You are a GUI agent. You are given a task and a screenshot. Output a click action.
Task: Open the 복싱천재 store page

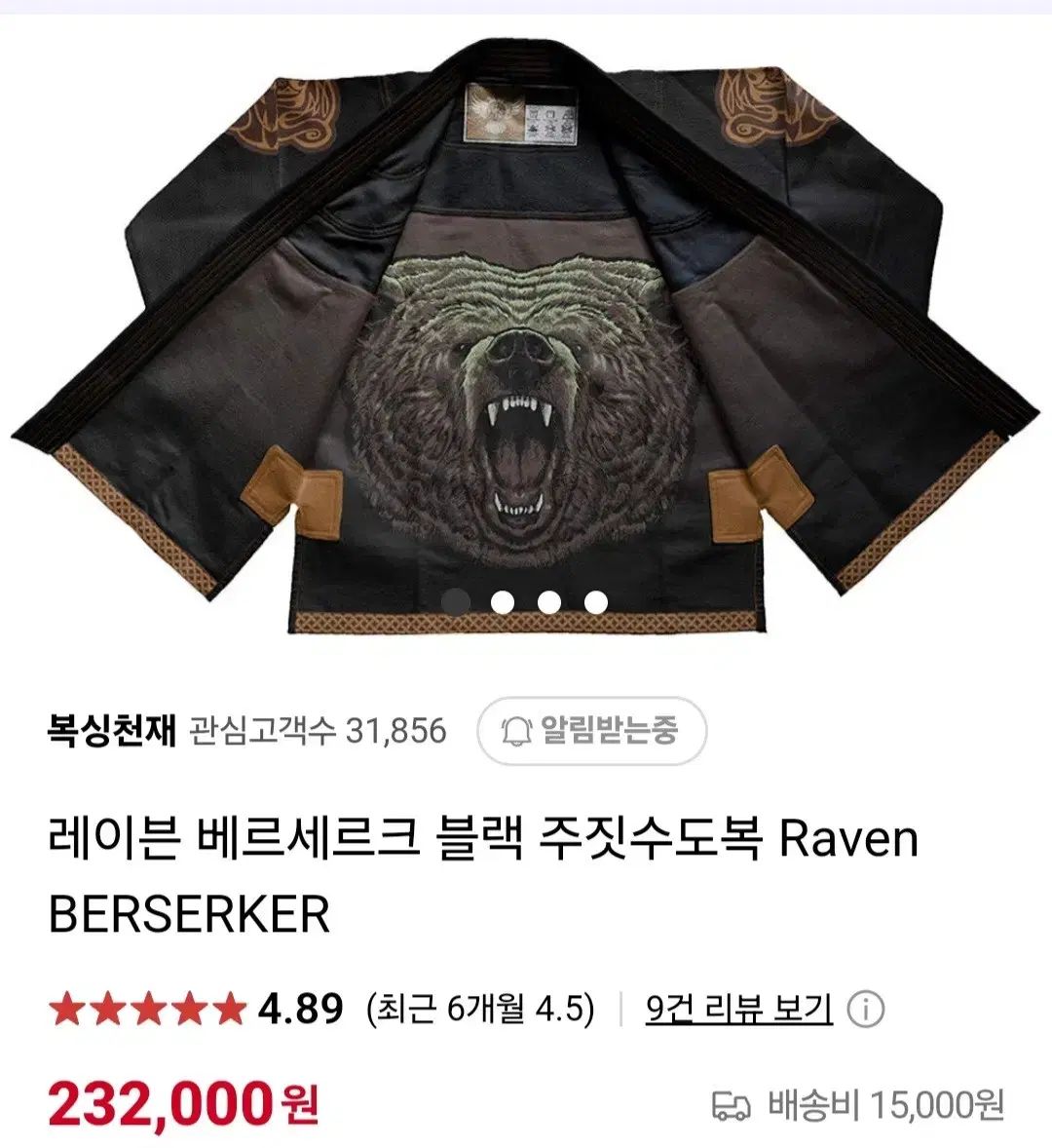click(x=111, y=730)
